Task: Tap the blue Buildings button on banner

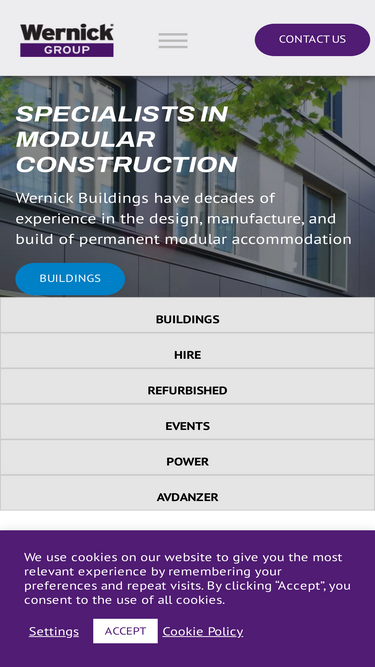Action: [x=70, y=279]
